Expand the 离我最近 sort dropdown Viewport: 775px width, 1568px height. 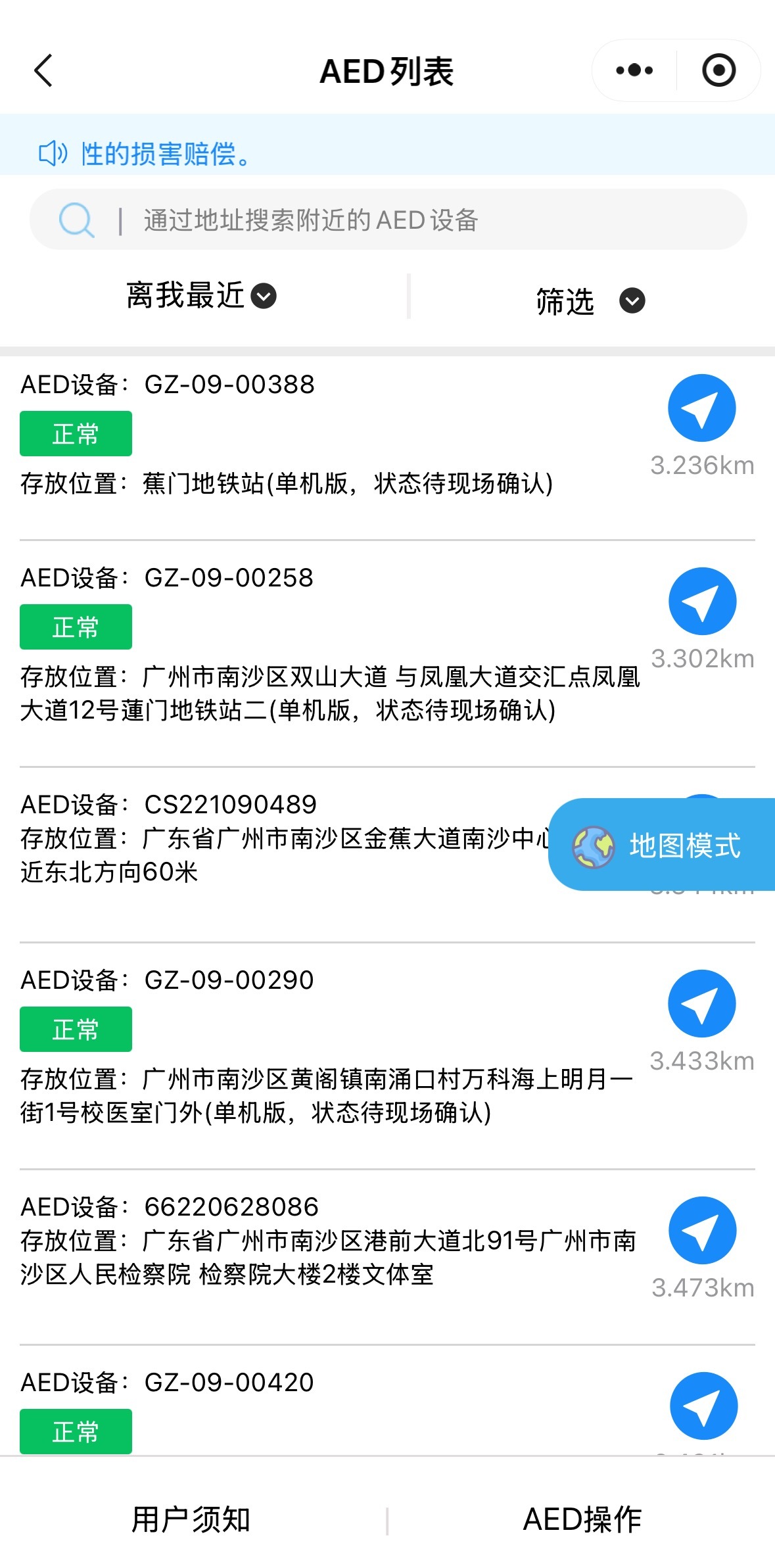[201, 295]
